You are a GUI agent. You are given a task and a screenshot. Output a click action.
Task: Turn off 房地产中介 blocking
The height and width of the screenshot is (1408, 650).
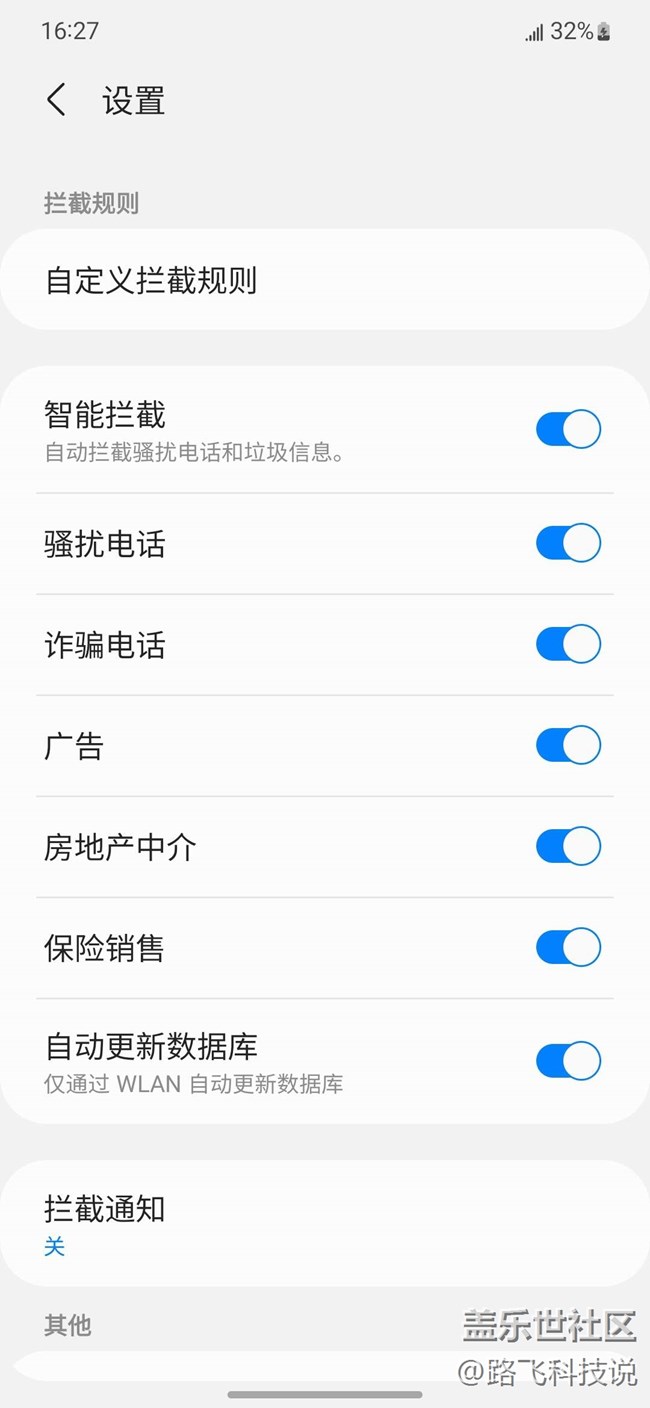point(568,847)
